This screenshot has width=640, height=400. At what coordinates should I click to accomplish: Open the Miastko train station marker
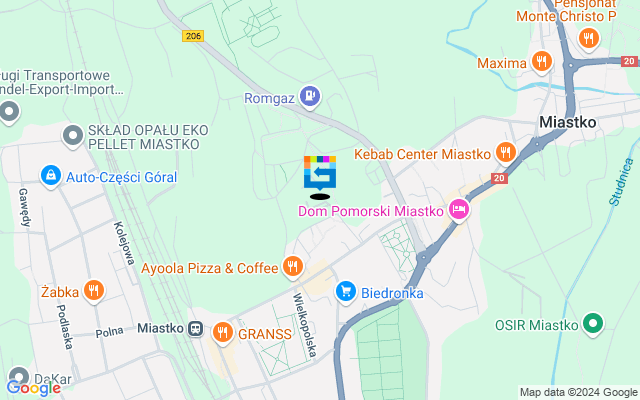point(195,329)
